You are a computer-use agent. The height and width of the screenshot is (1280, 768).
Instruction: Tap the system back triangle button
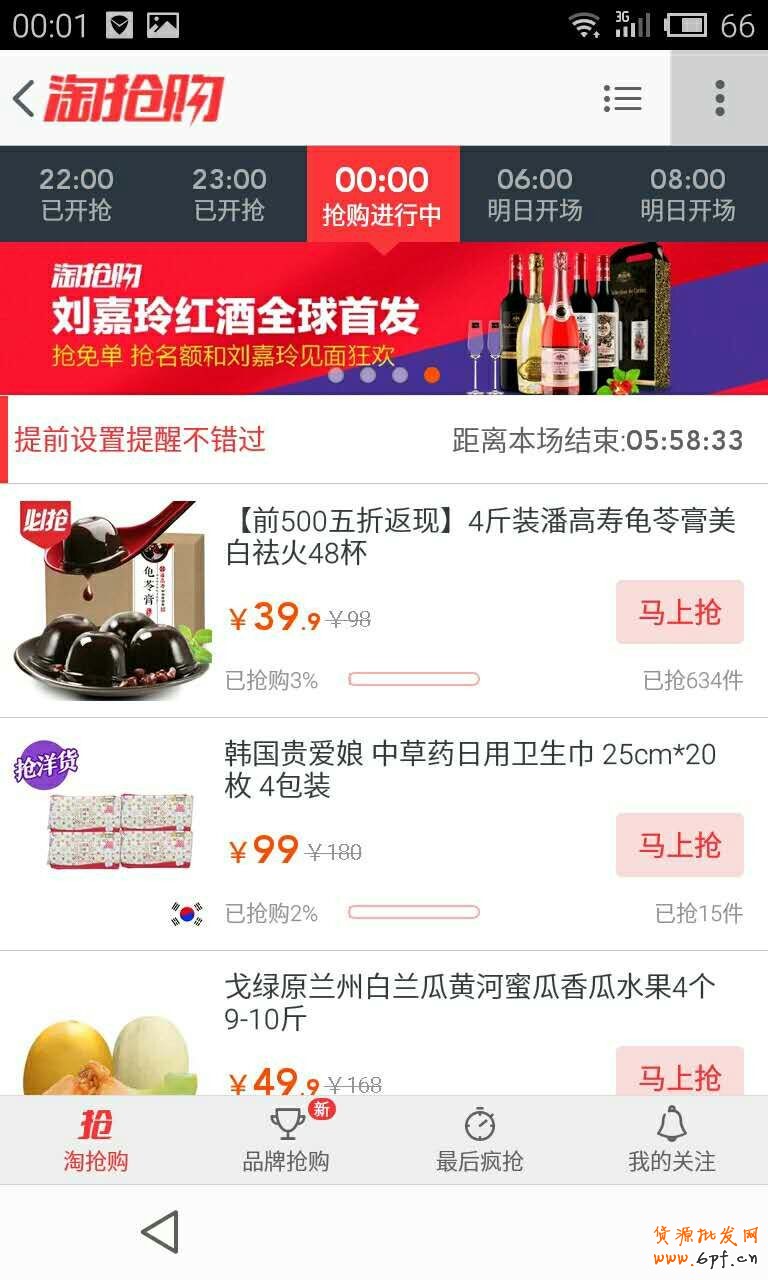point(160,1232)
